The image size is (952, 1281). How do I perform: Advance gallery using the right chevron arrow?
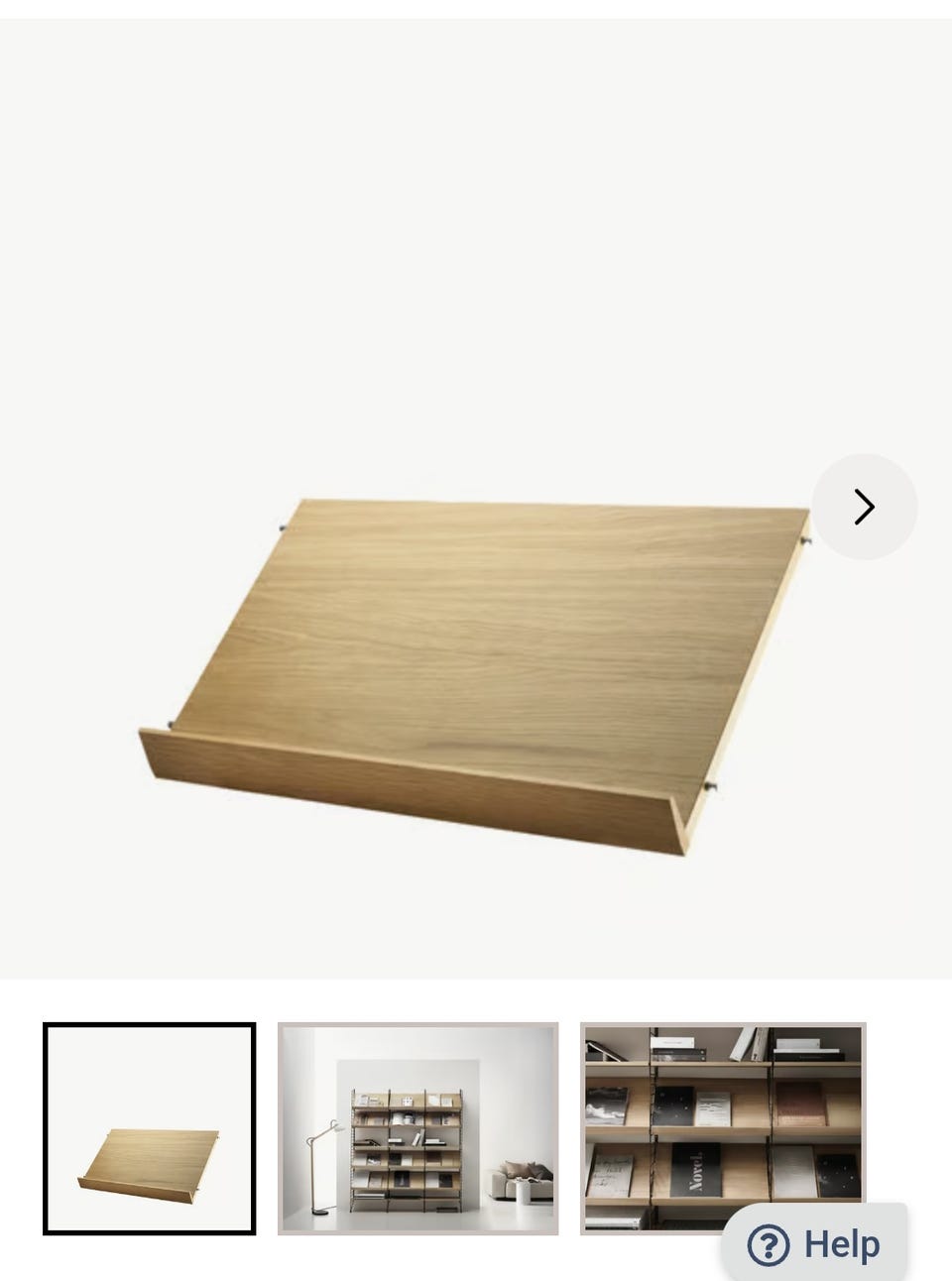pos(864,507)
